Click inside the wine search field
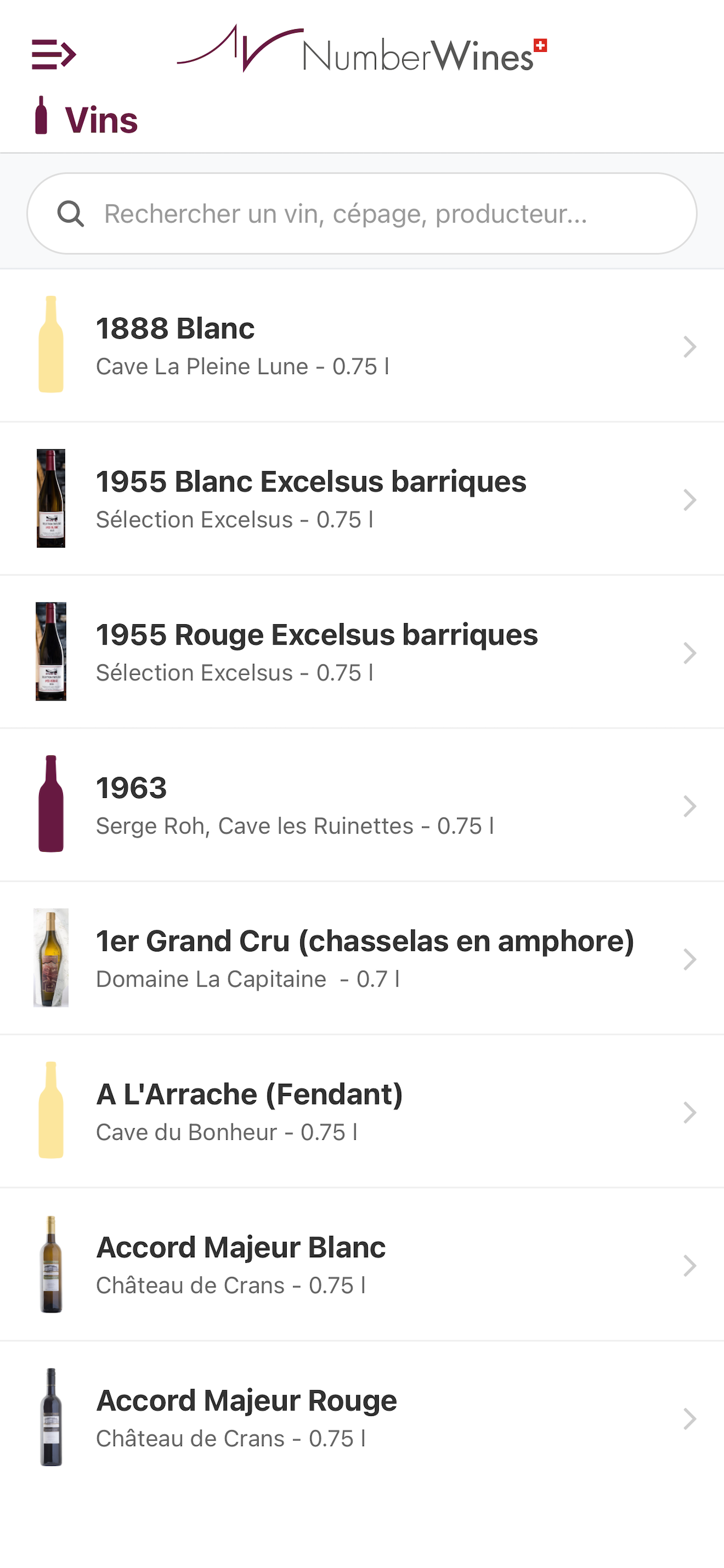This screenshot has width=724, height=1568. pyautogui.click(x=361, y=214)
